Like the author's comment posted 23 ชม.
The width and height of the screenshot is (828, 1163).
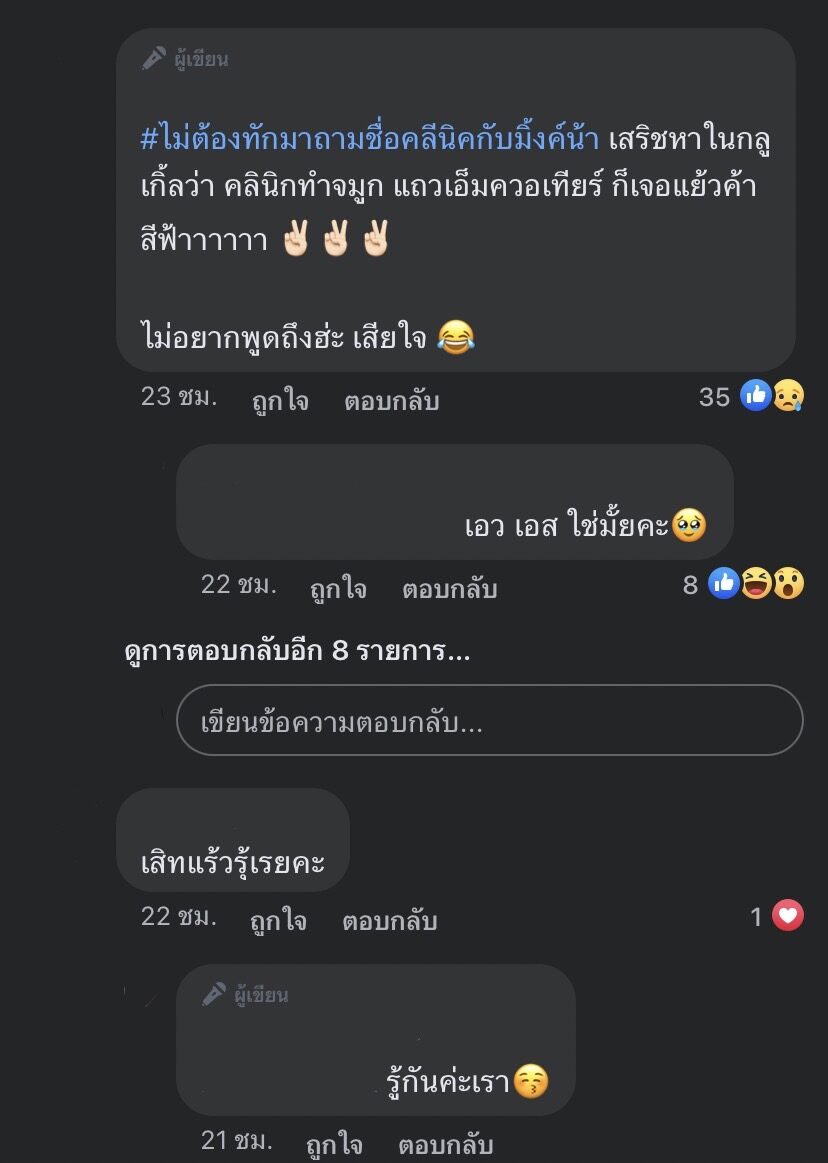(280, 401)
